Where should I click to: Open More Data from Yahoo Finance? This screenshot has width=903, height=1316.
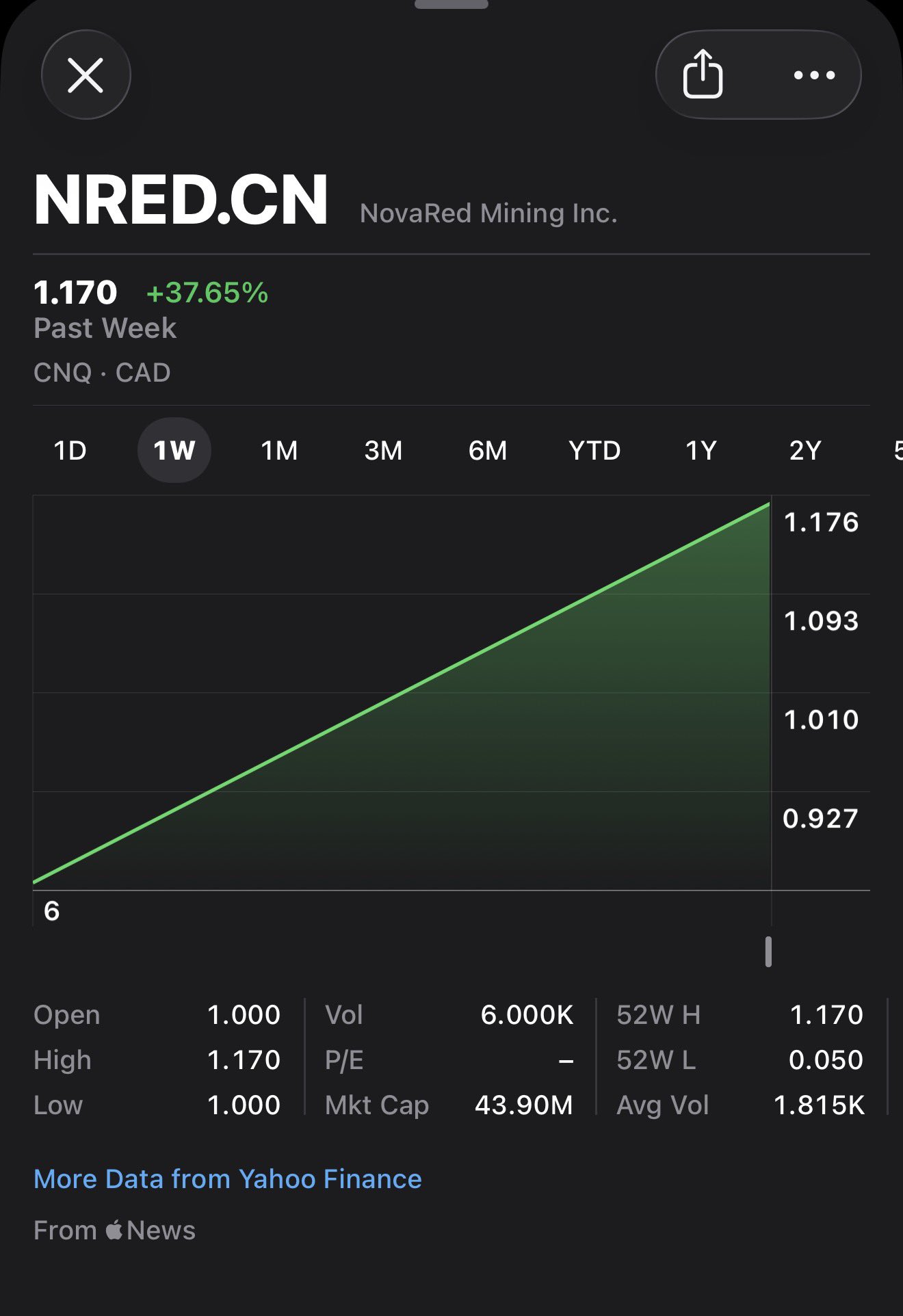tap(228, 1179)
